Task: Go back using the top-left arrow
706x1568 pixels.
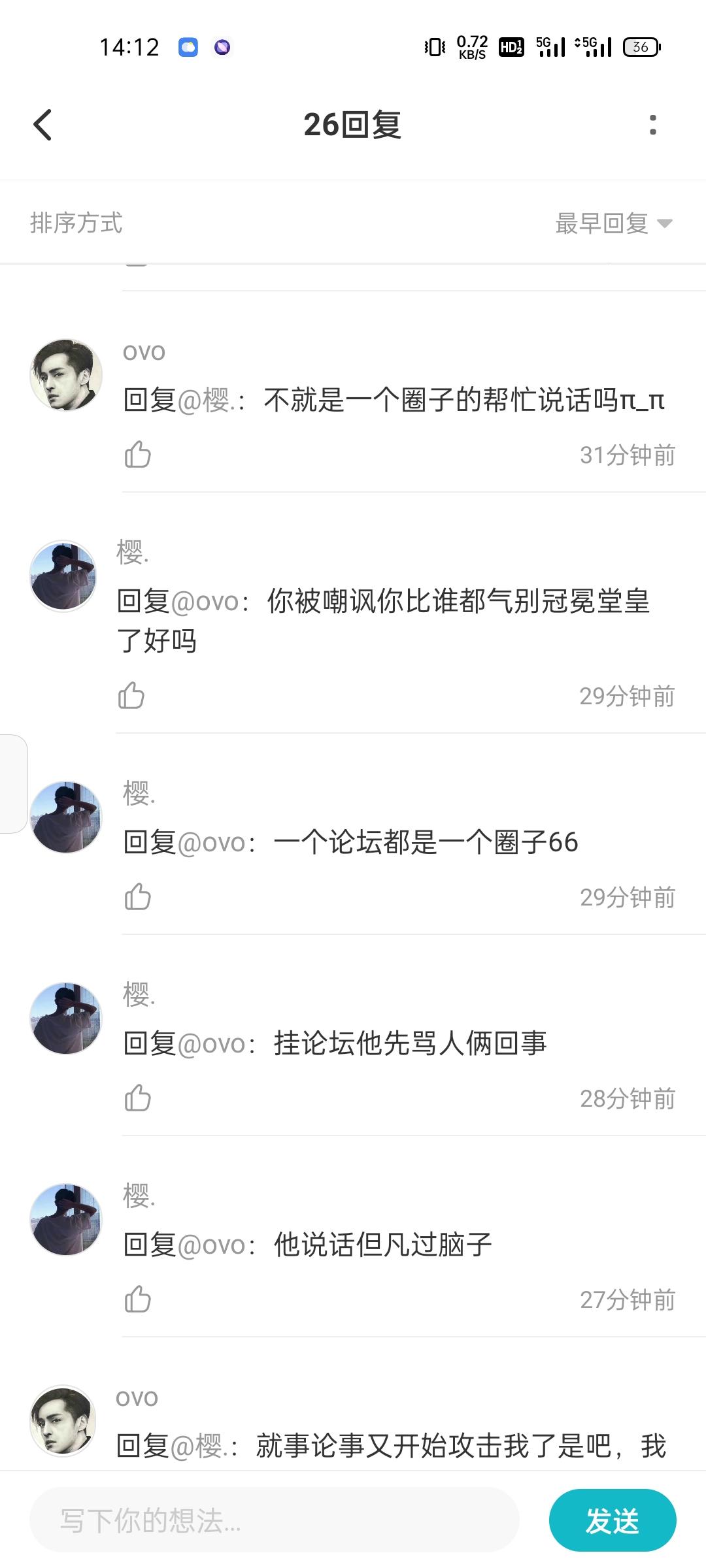Action: [x=43, y=125]
